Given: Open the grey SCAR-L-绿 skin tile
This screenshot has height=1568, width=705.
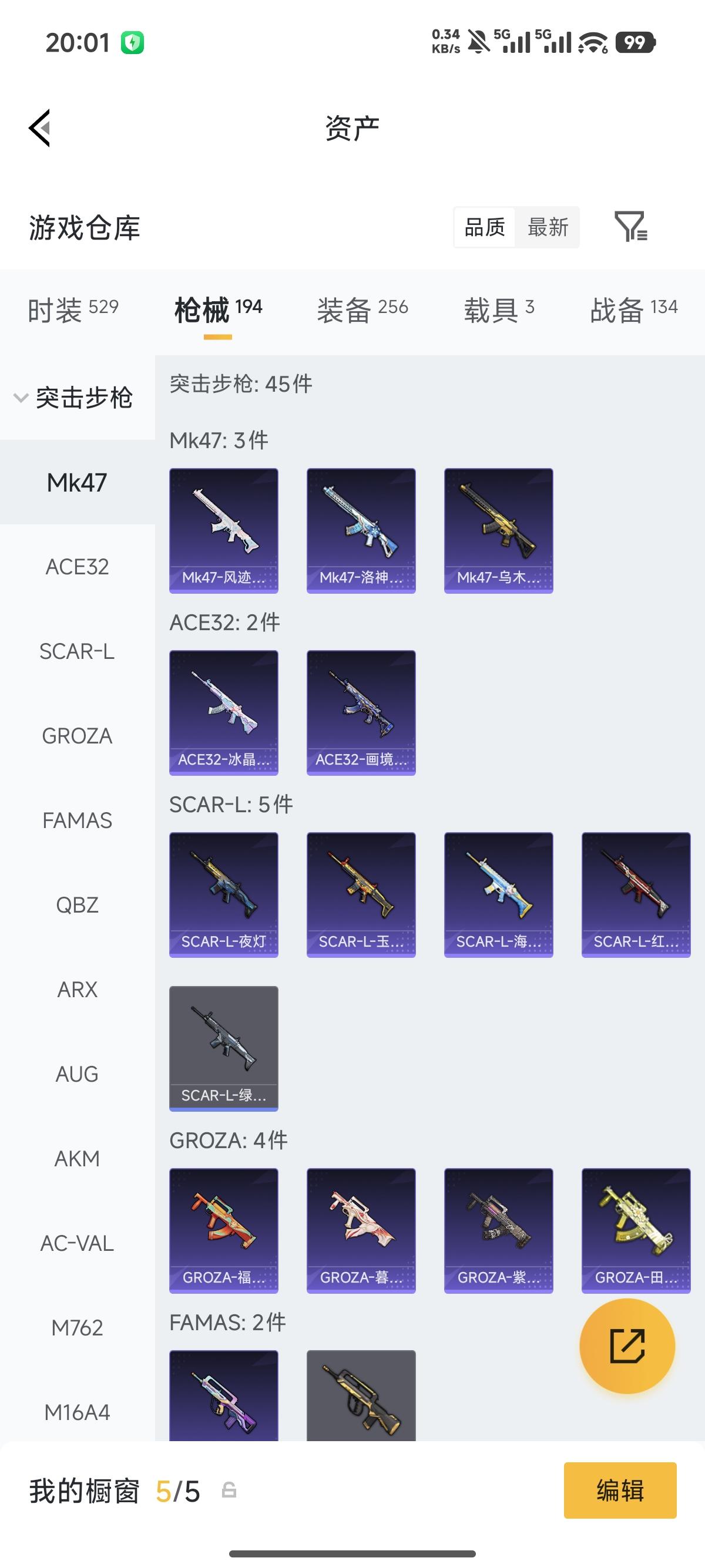Looking at the screenshot, I should tap(223, 1048).
